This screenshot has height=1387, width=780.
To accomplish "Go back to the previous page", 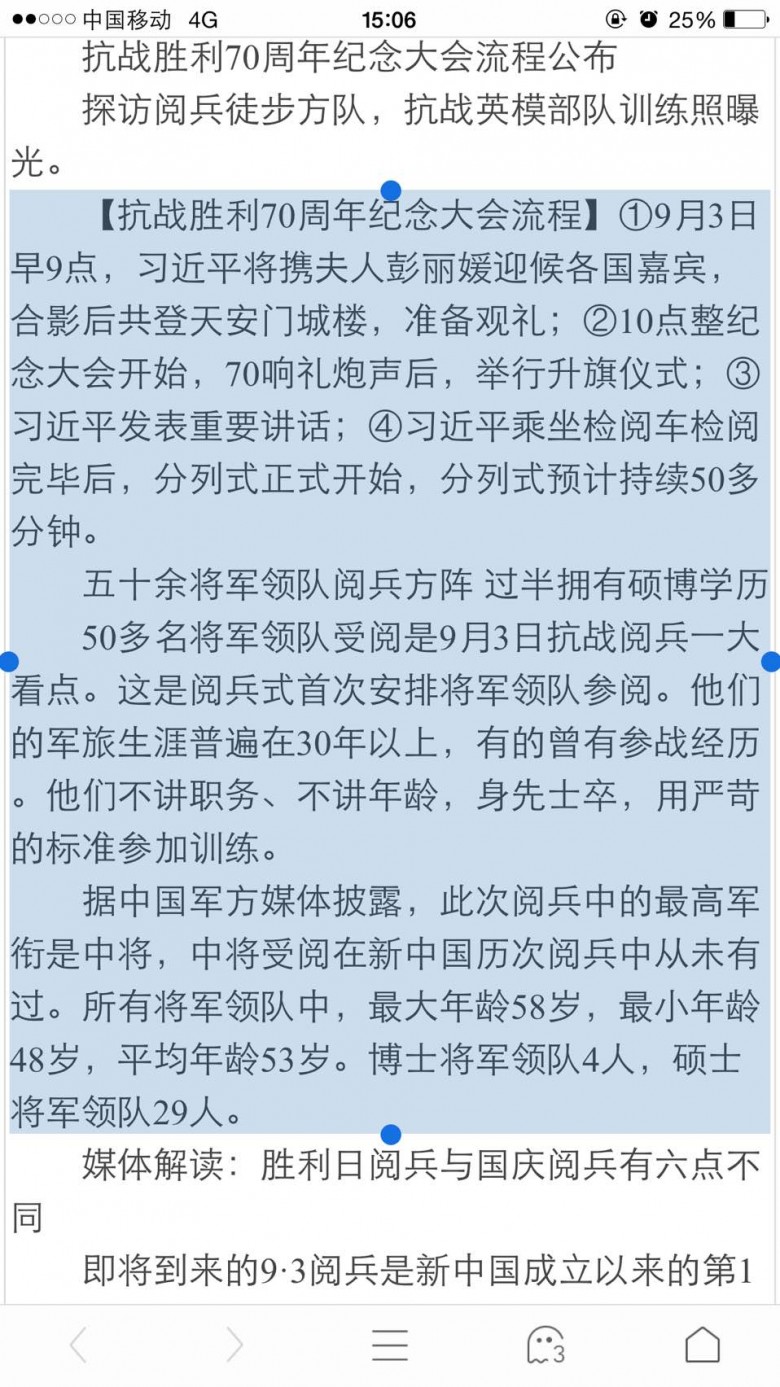I will point(78,1345).
